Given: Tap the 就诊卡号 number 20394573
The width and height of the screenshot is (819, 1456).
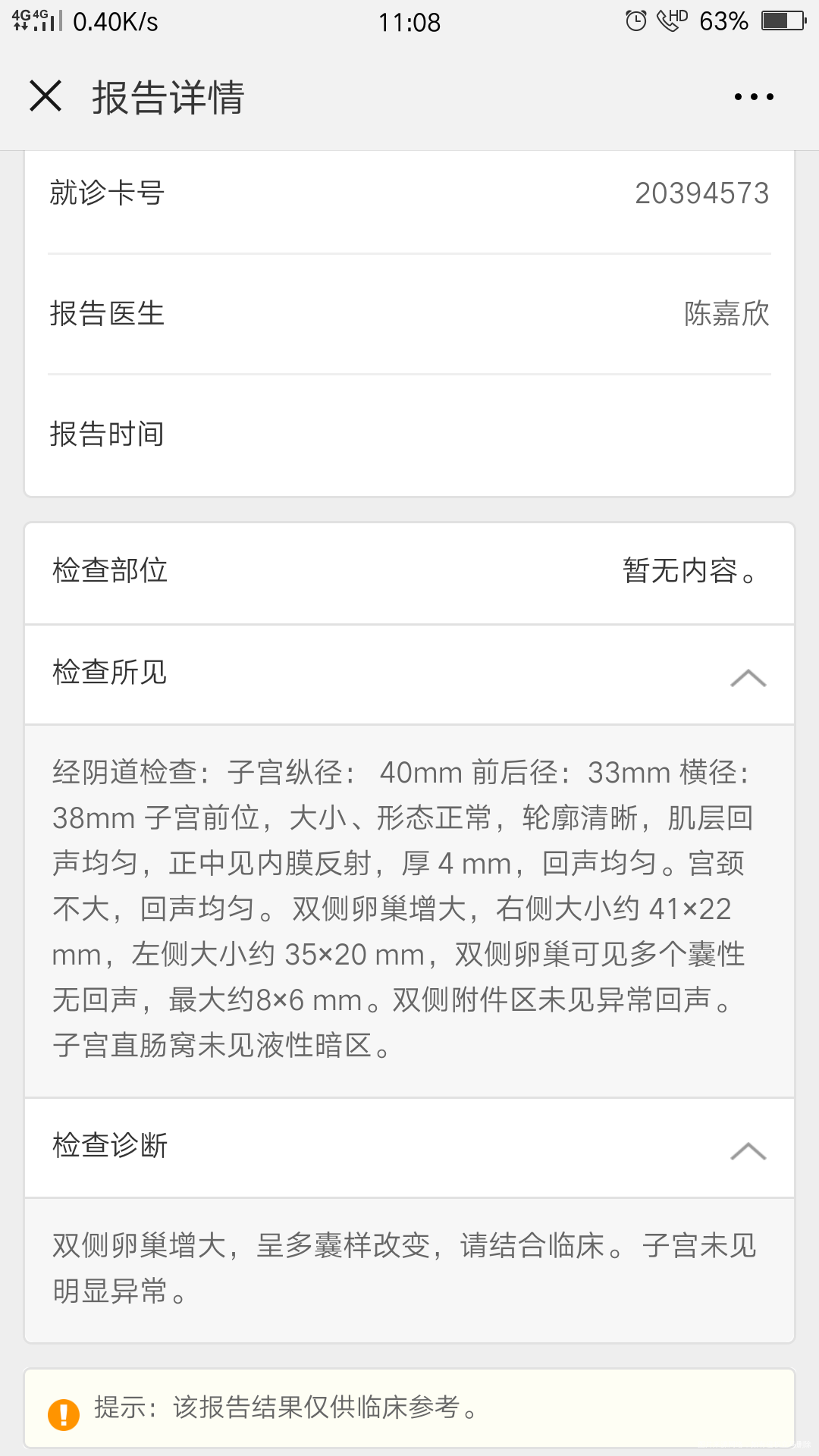Looking at the screenshot, I should pos(701,194).
